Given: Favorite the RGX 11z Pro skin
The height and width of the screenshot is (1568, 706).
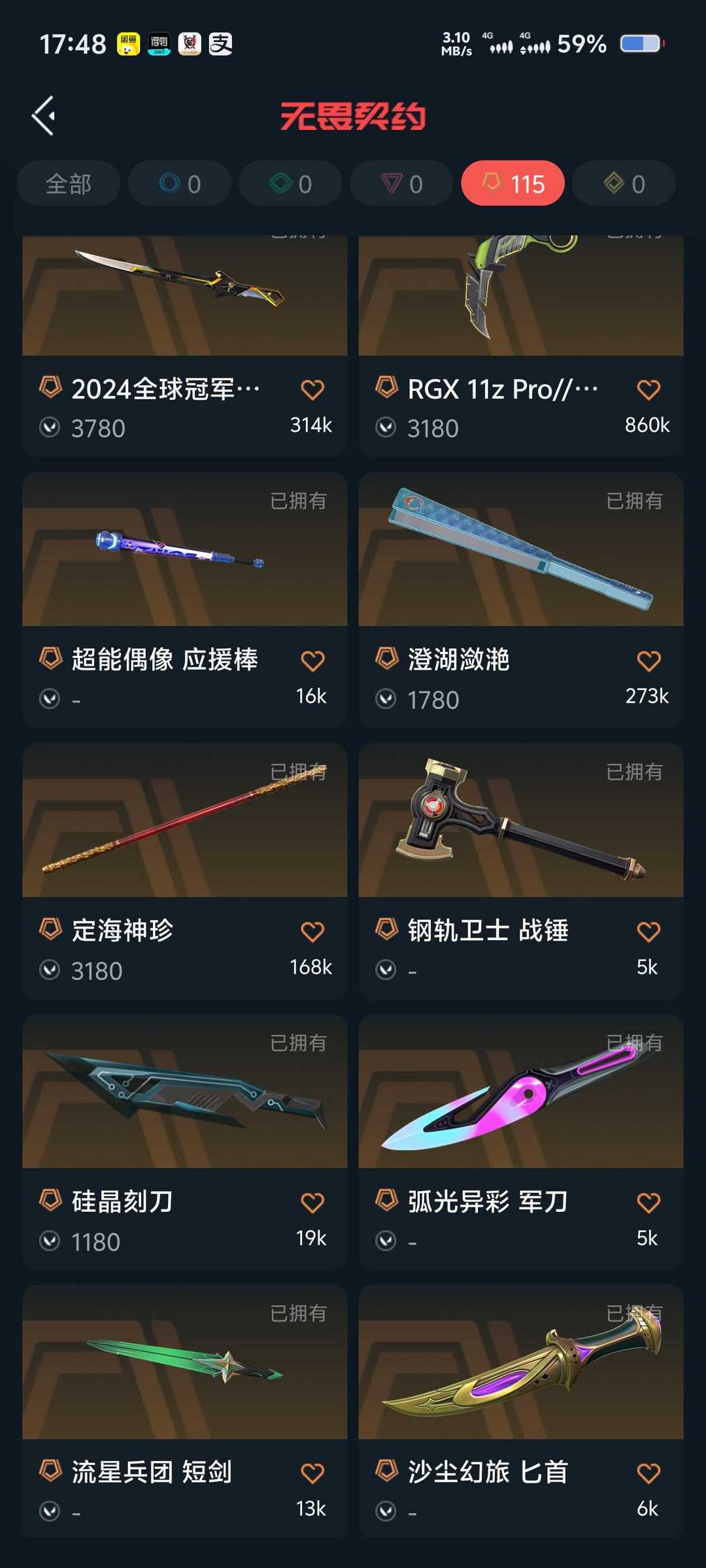Looking at the screenshot, I should click(648, 389).
